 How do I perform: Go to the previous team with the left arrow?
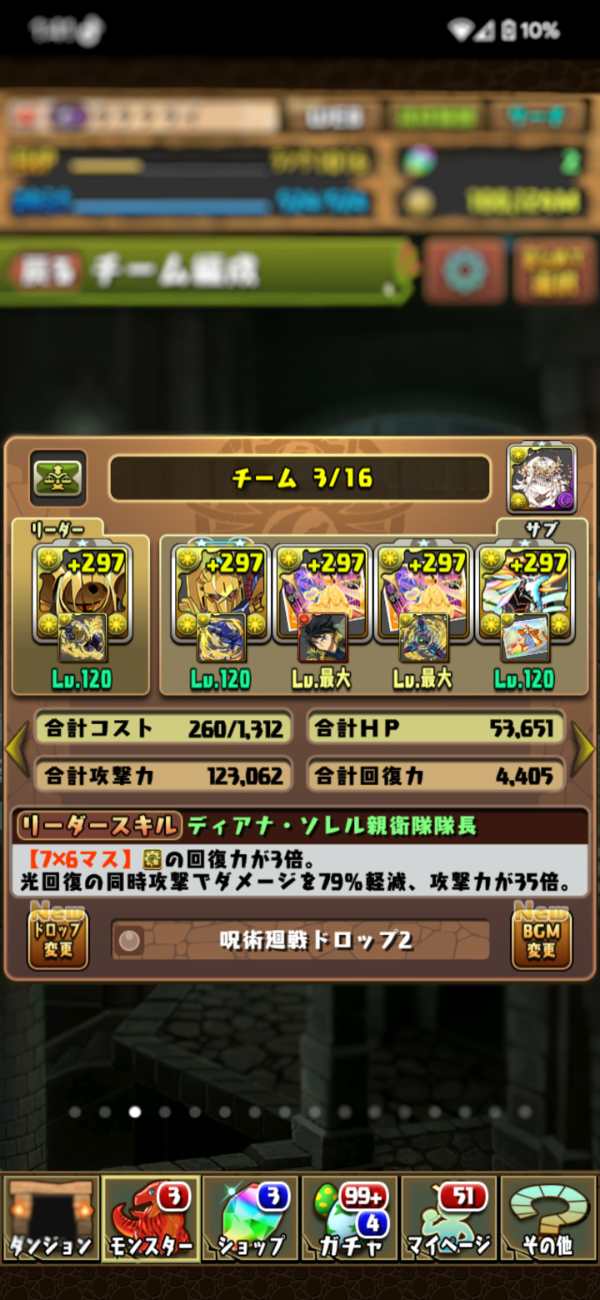pyautogui.click(x=16, y=750)
